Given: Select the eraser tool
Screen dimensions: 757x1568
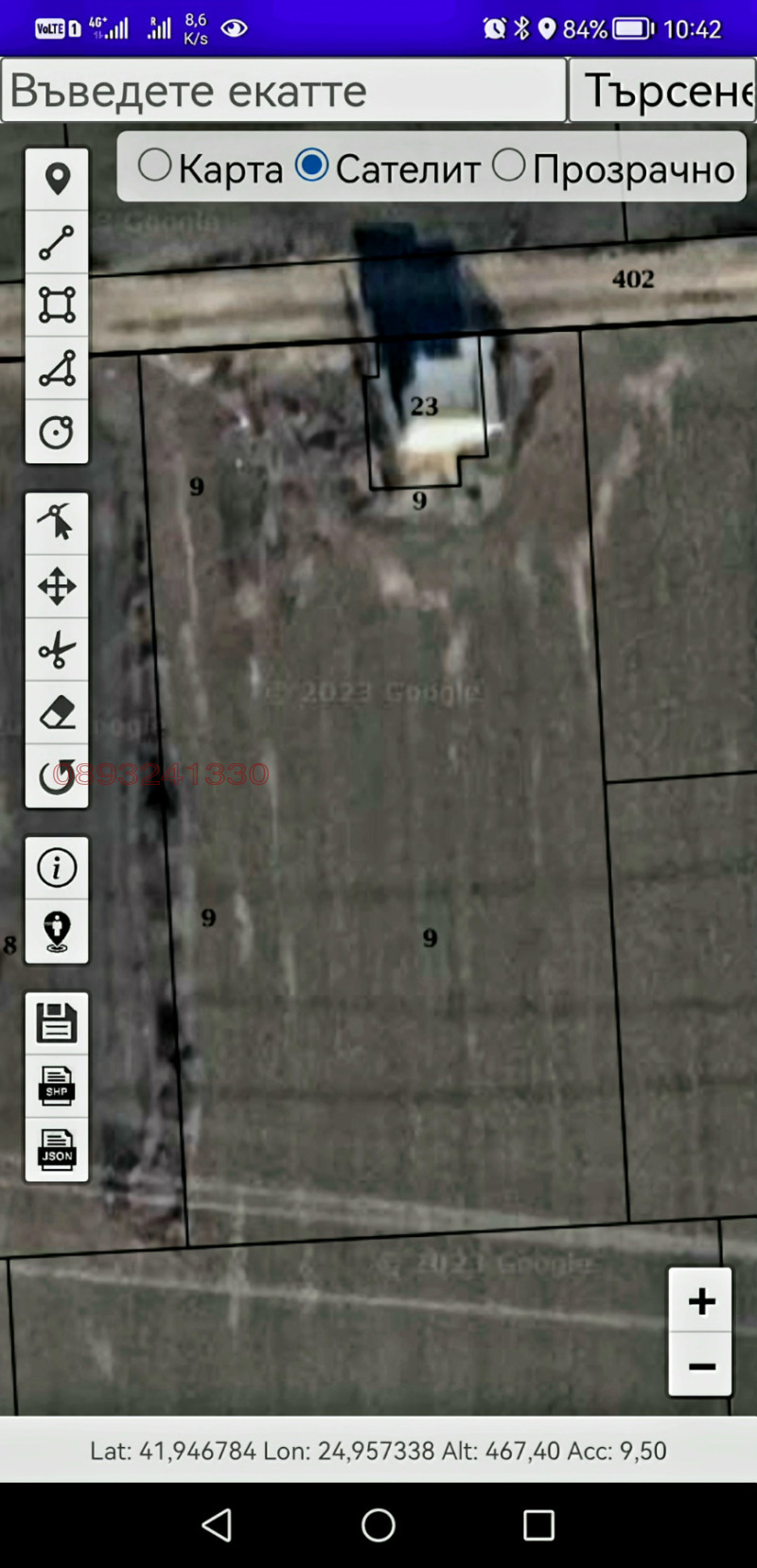Looking at the screenshot, I should click(x=57, y=713).
